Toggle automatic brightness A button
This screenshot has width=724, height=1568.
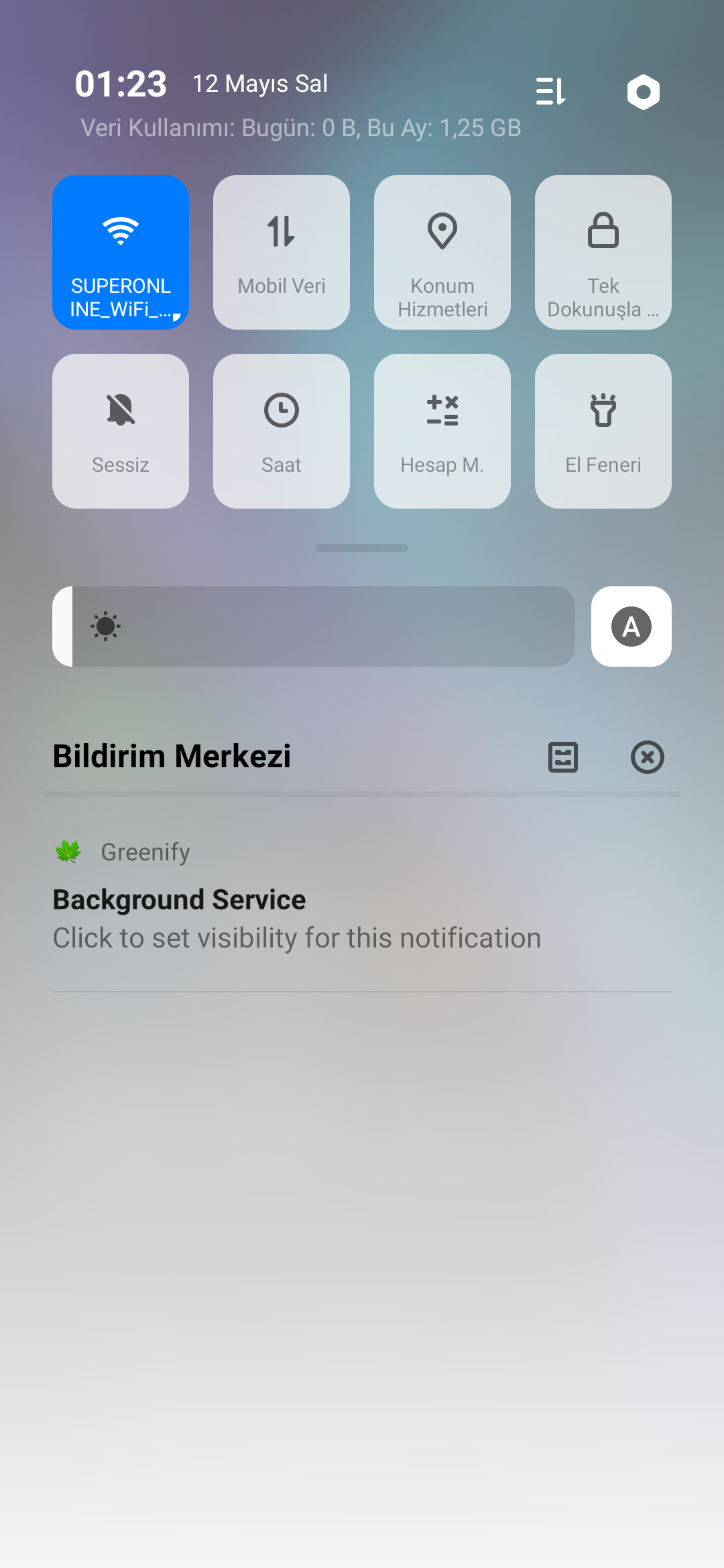[x=631, y=627]
